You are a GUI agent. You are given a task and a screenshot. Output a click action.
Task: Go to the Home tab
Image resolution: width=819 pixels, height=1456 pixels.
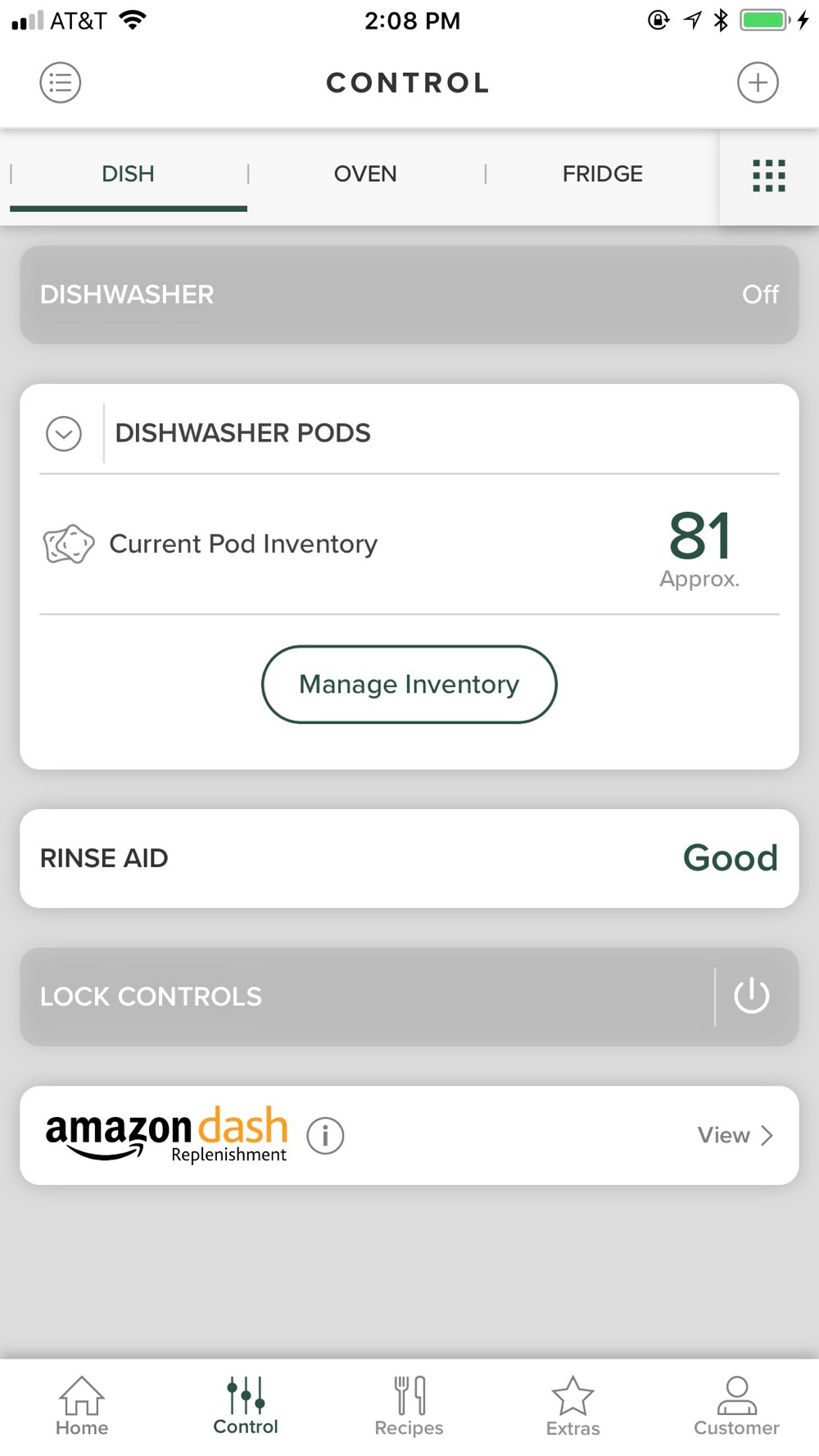[x=82, y=1406]
